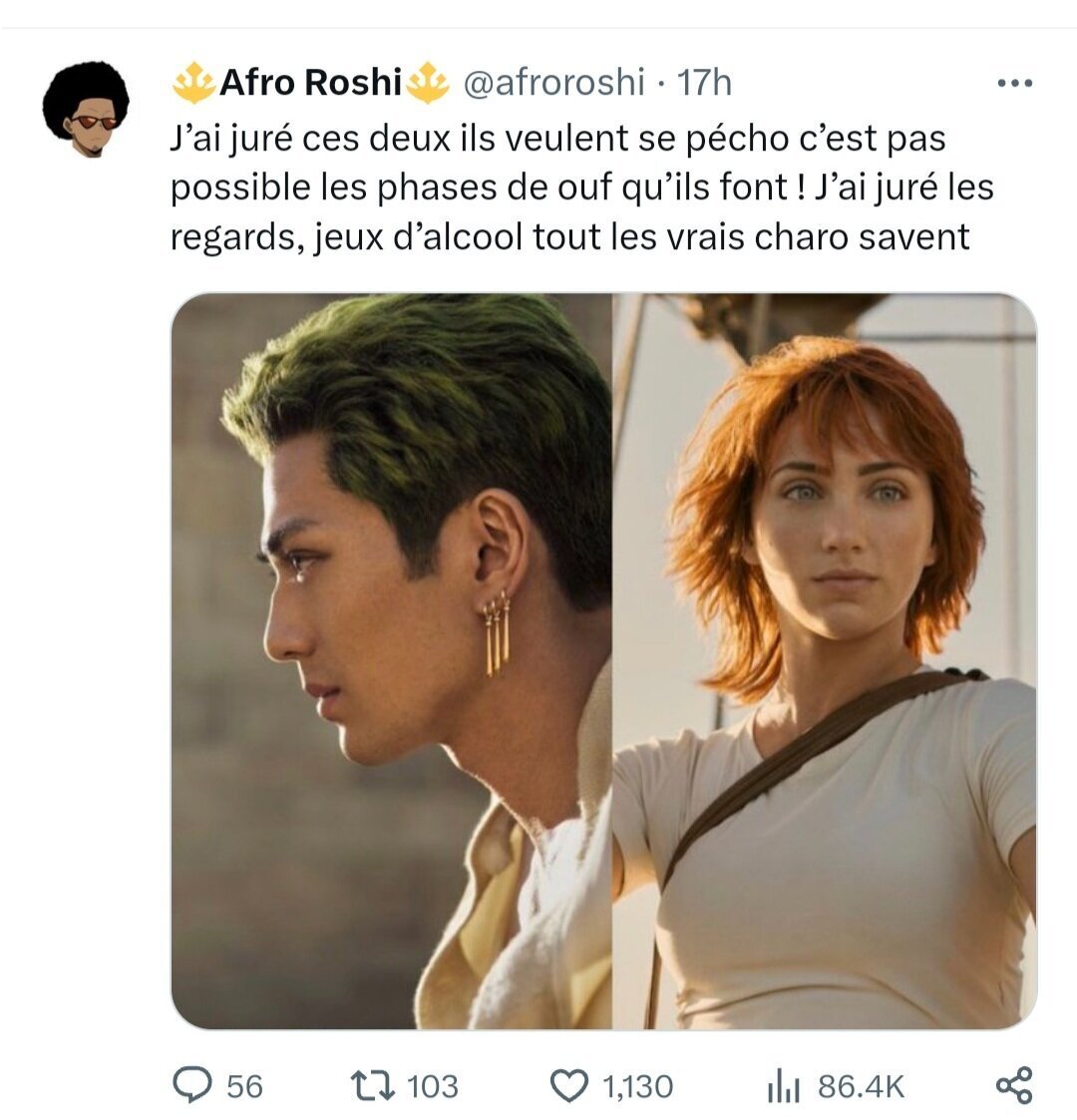Open the tweet's three-dot overflow menu
This screenshot has width=1077, height=1120.
(1014, 84)
